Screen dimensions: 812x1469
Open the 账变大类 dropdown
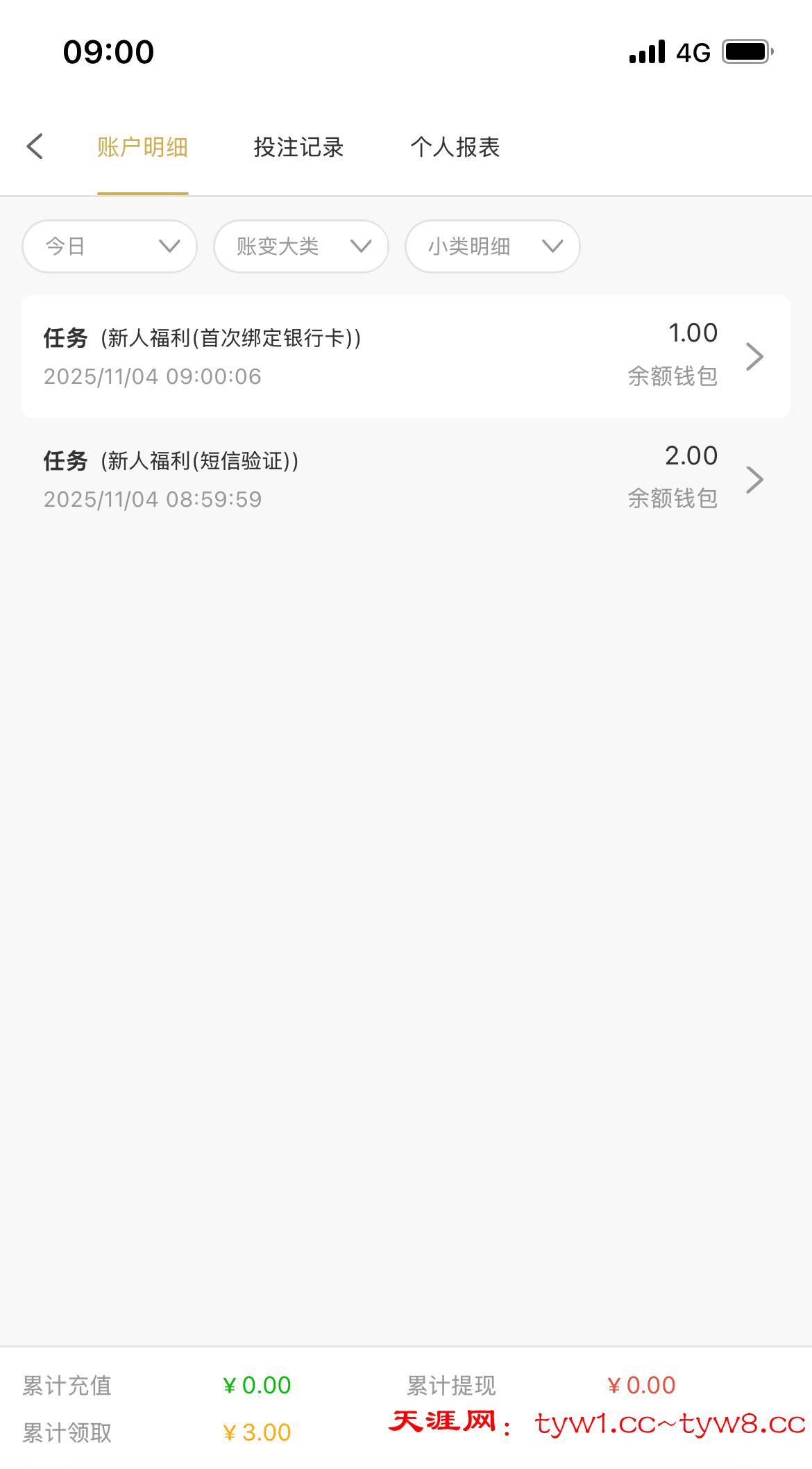(x=301, y=246)
